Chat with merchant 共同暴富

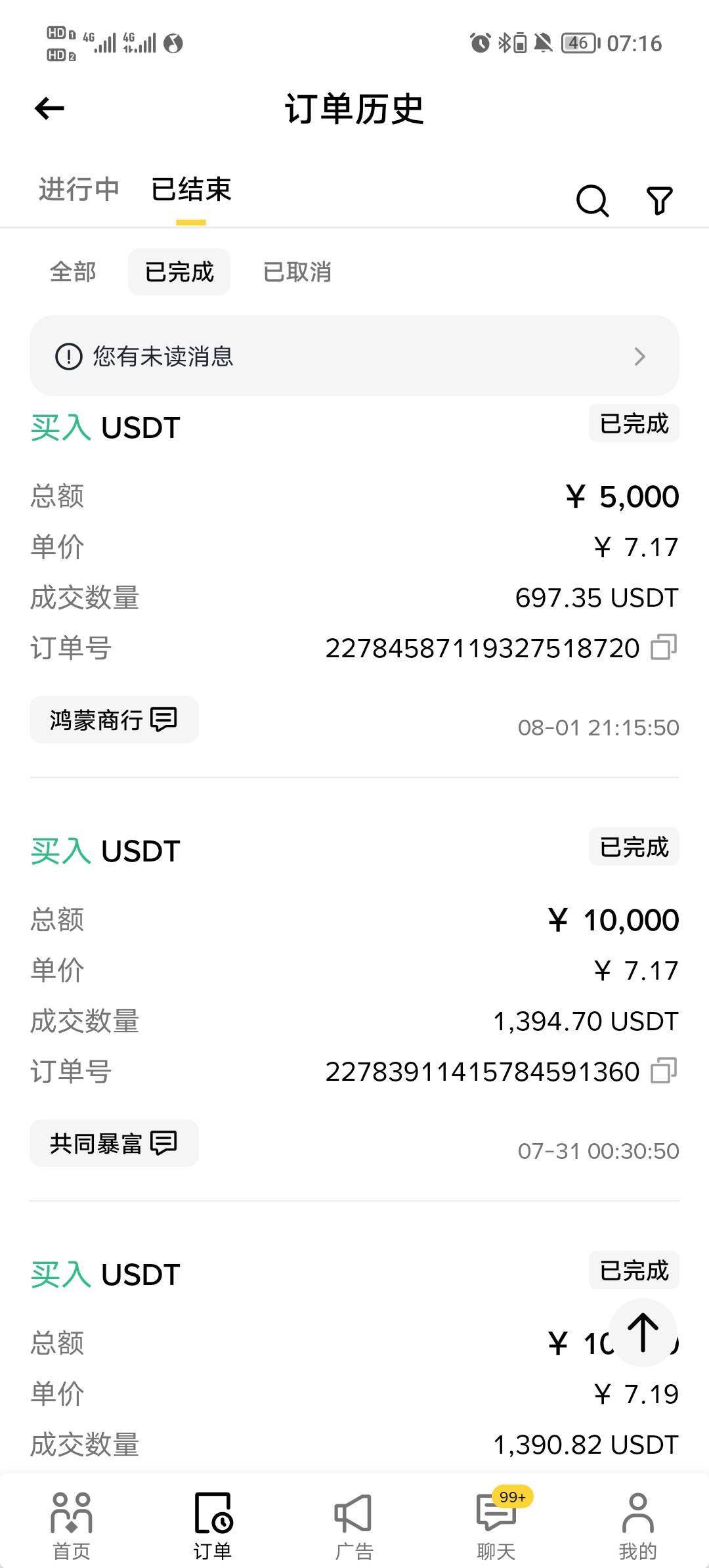(x=114, y=1143)
